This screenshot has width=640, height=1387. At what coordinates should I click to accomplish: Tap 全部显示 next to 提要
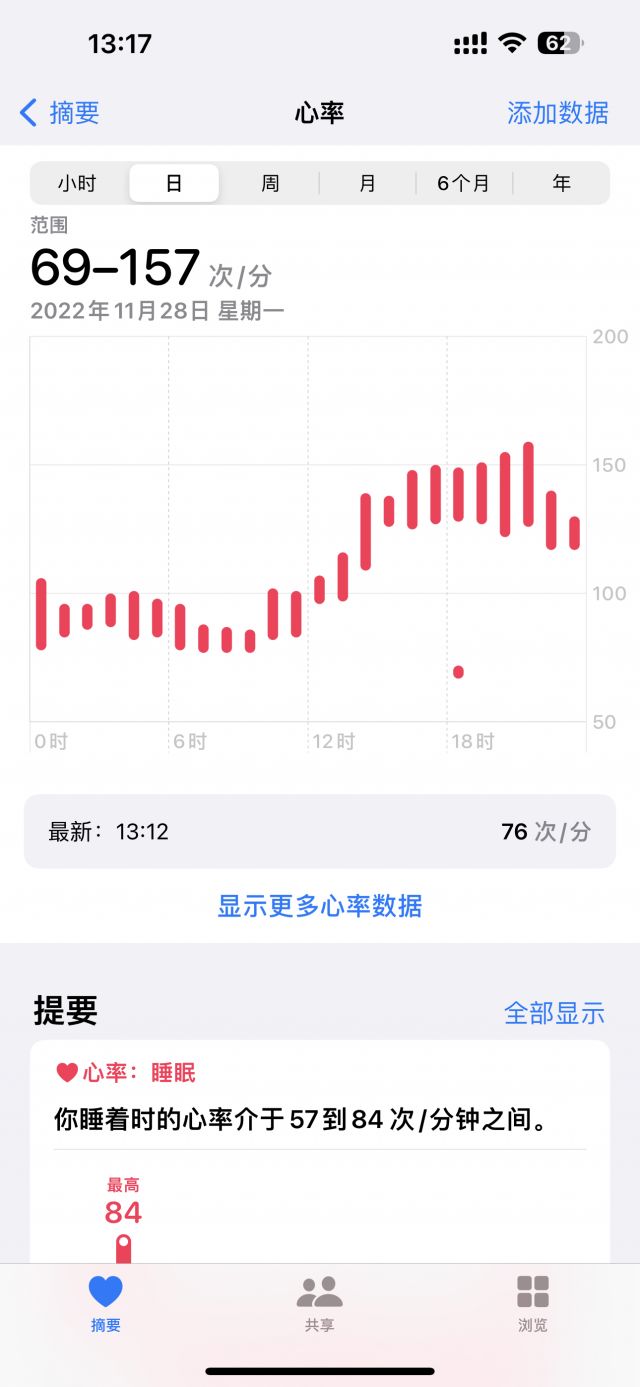point(554,1013)
